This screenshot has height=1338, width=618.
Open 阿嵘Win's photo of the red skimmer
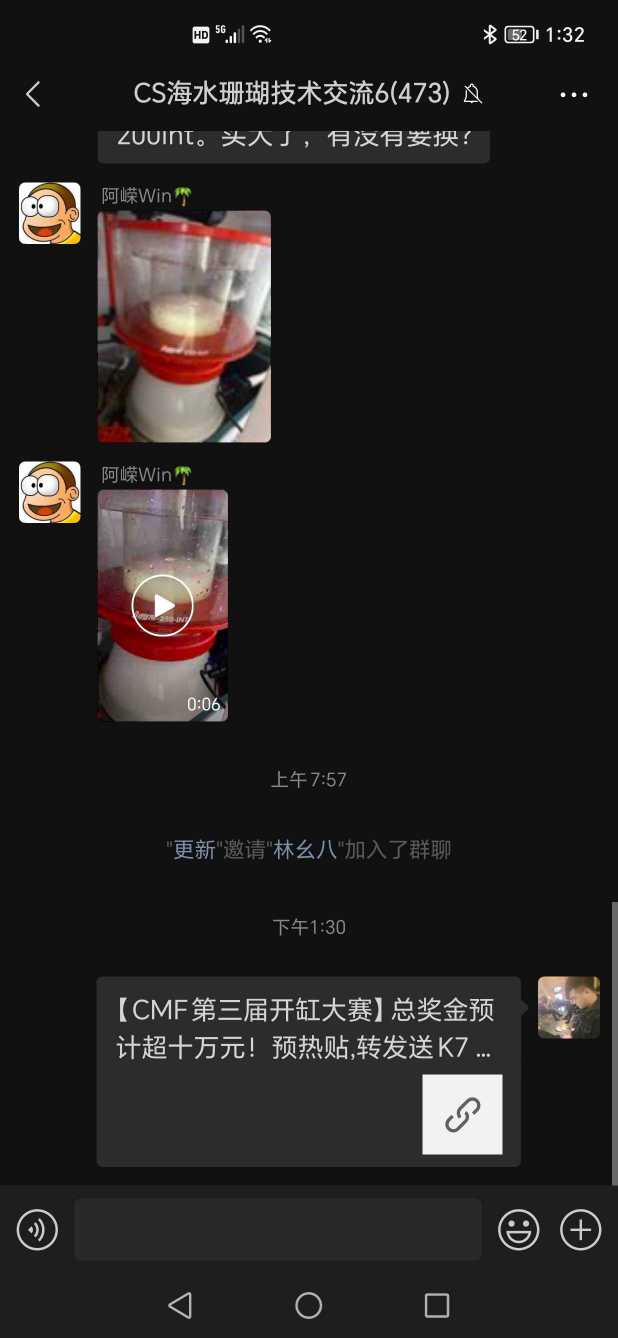pyautogui.click(x=184, y=326)
